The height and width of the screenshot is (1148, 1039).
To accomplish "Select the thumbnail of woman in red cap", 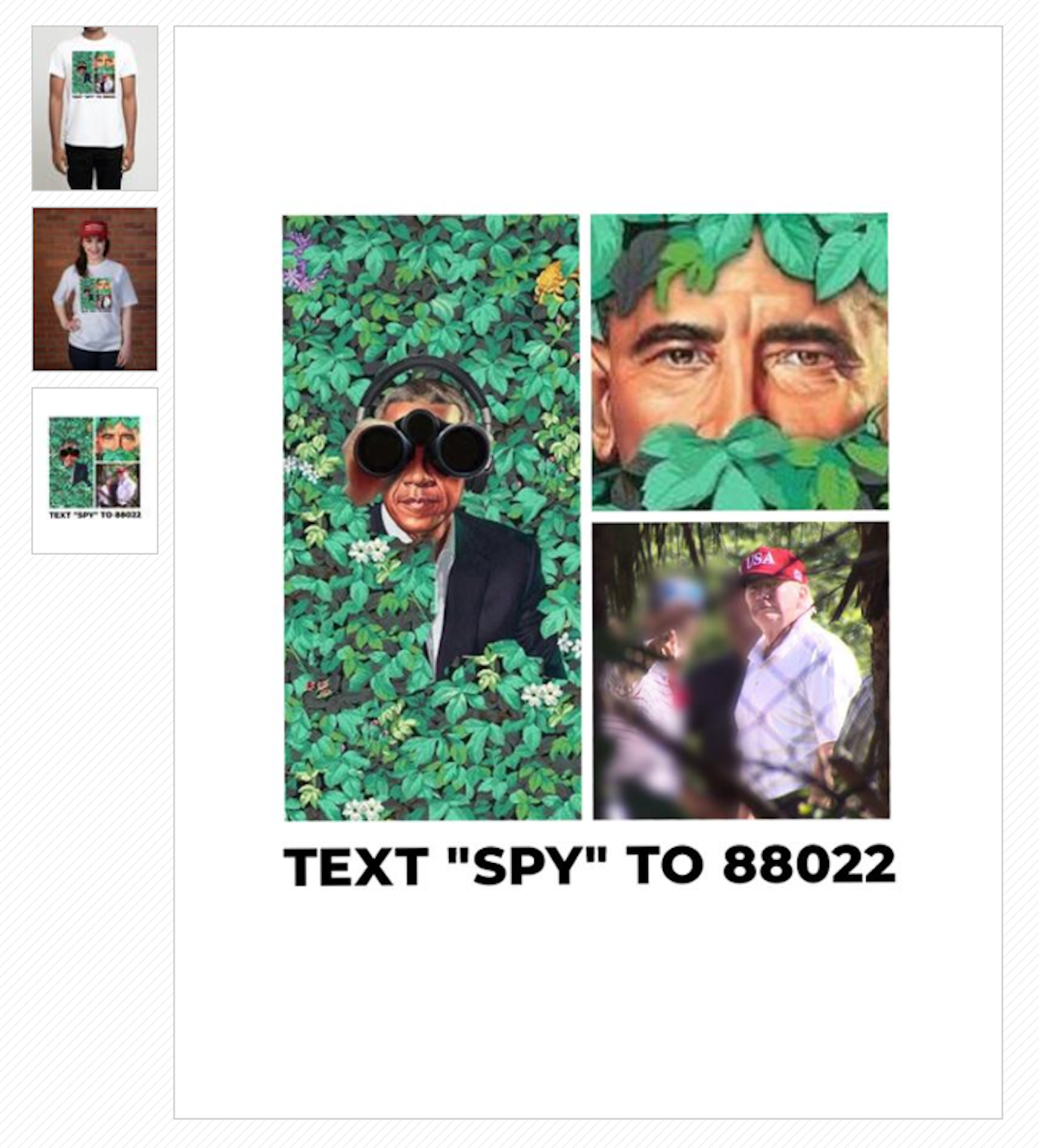I will pyautogui.click(x=94, y=289).
